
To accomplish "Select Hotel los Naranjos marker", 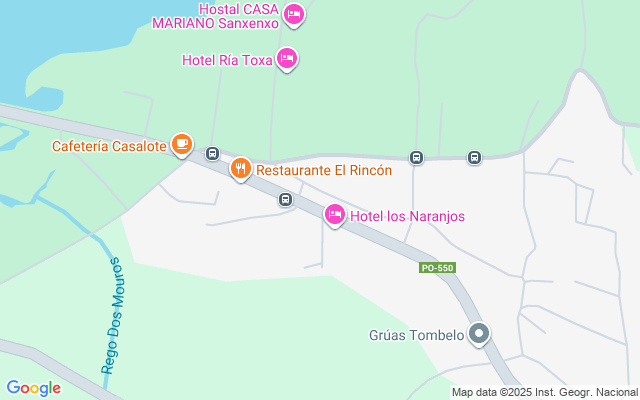I will pos(335,216).
